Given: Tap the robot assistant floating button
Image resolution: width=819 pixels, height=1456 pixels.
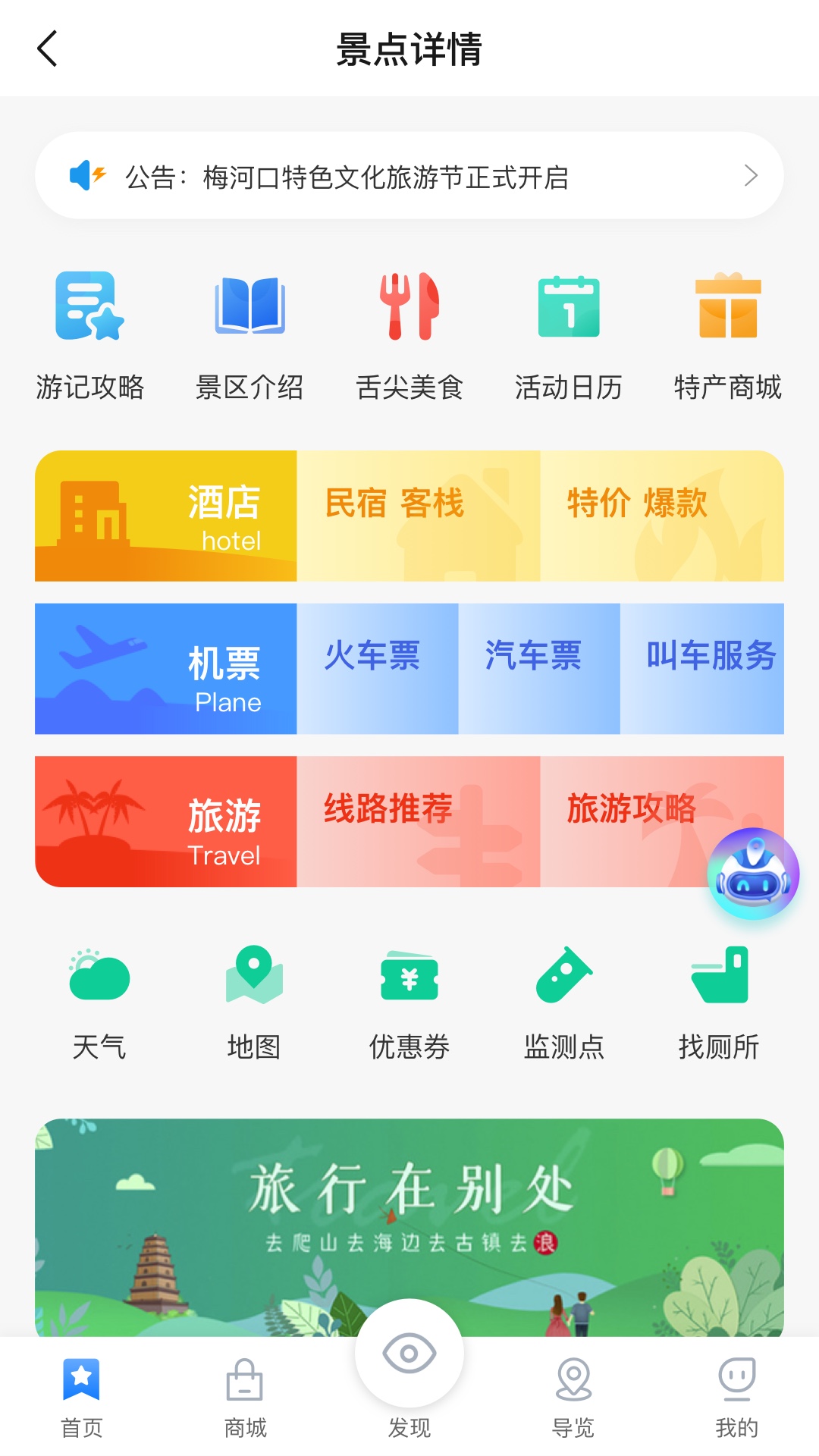Looking at the screenshot, I should (753, 874).
